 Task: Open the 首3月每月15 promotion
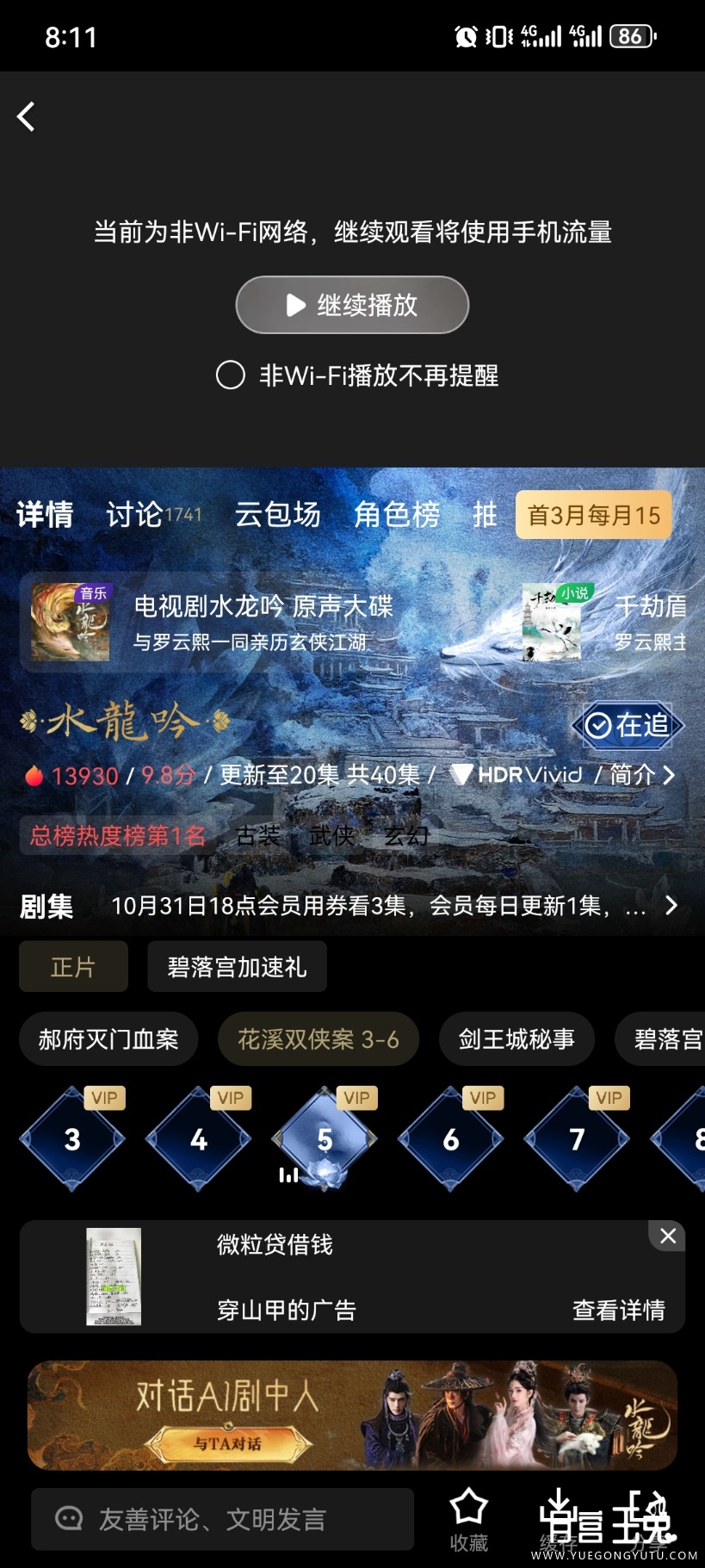[593, 515]
